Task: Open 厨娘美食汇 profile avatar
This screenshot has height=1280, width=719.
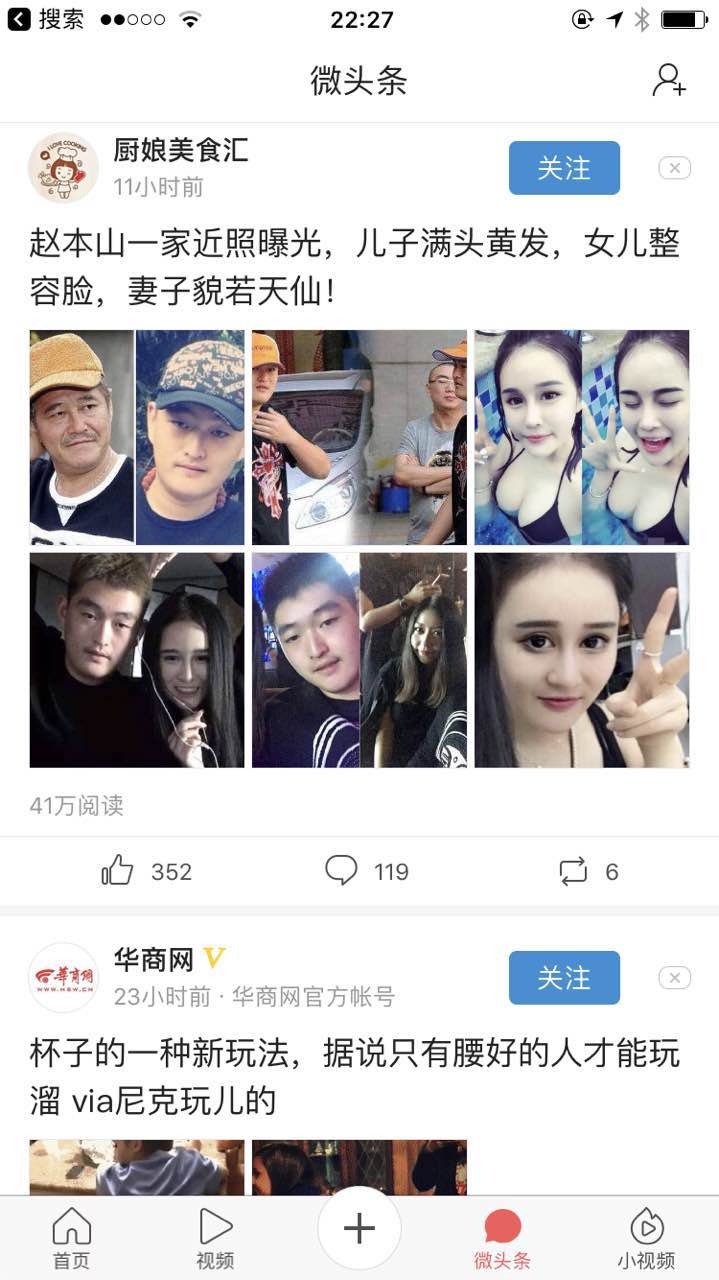Action: pos(63,168)
